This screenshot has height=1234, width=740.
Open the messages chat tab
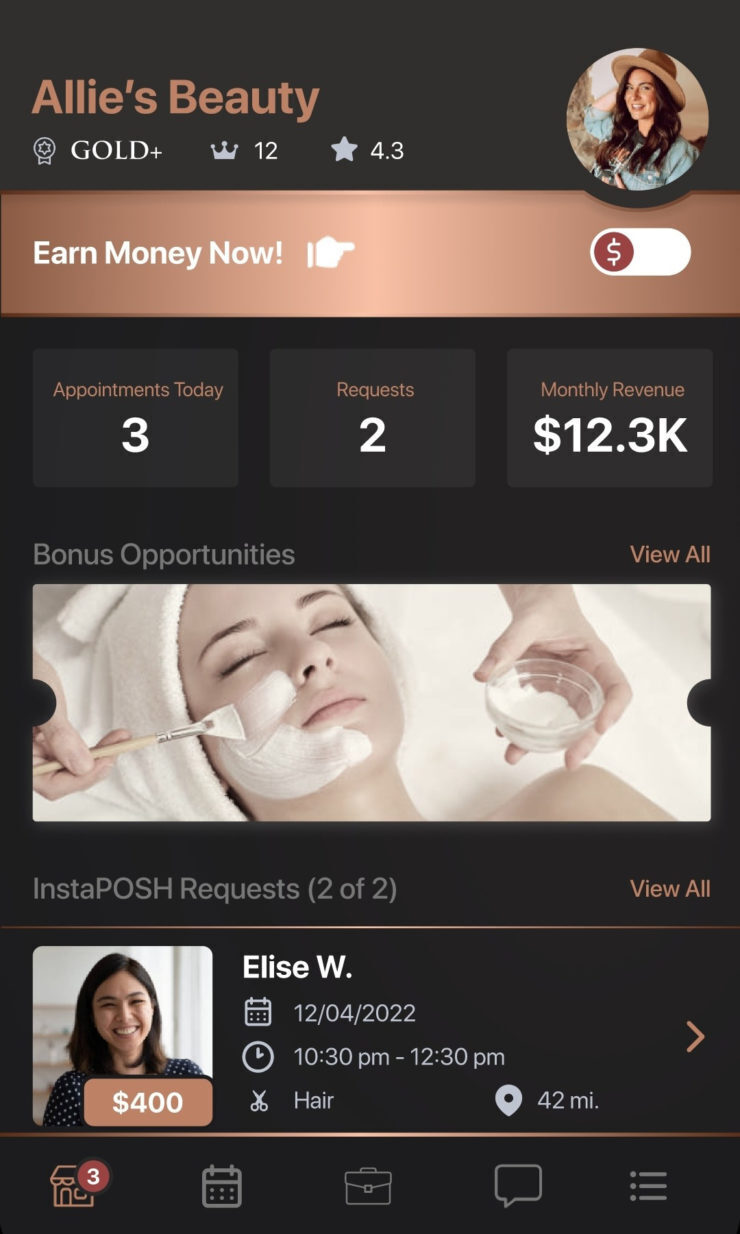pyautogui.click(x=517, y=1186)
